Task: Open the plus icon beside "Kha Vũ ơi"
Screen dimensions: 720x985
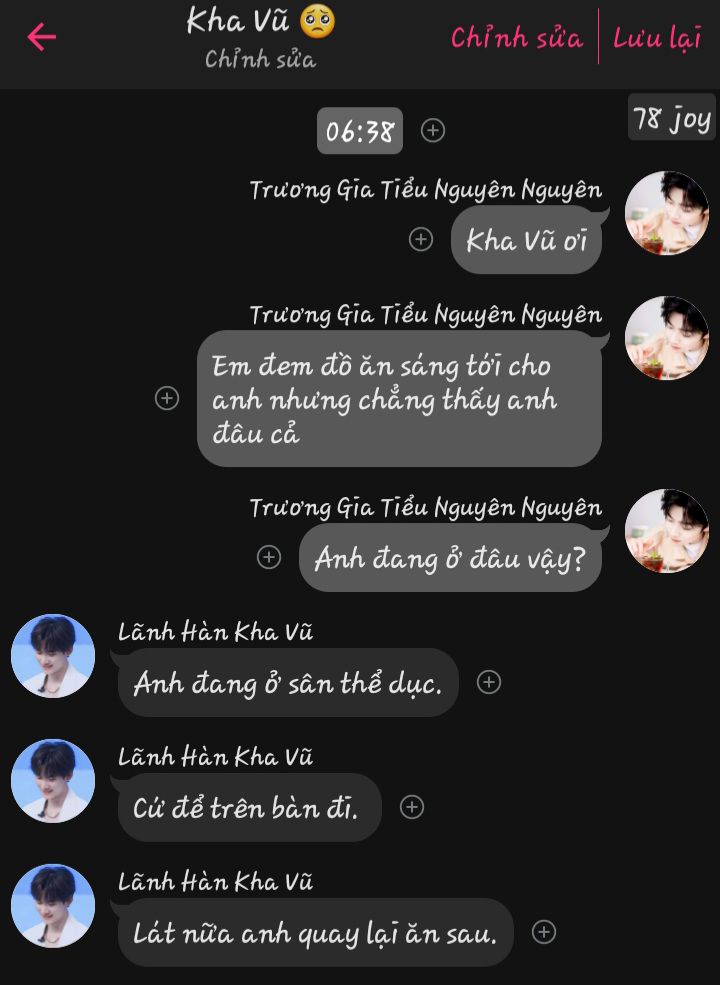Action: click(x=421, y=239)
